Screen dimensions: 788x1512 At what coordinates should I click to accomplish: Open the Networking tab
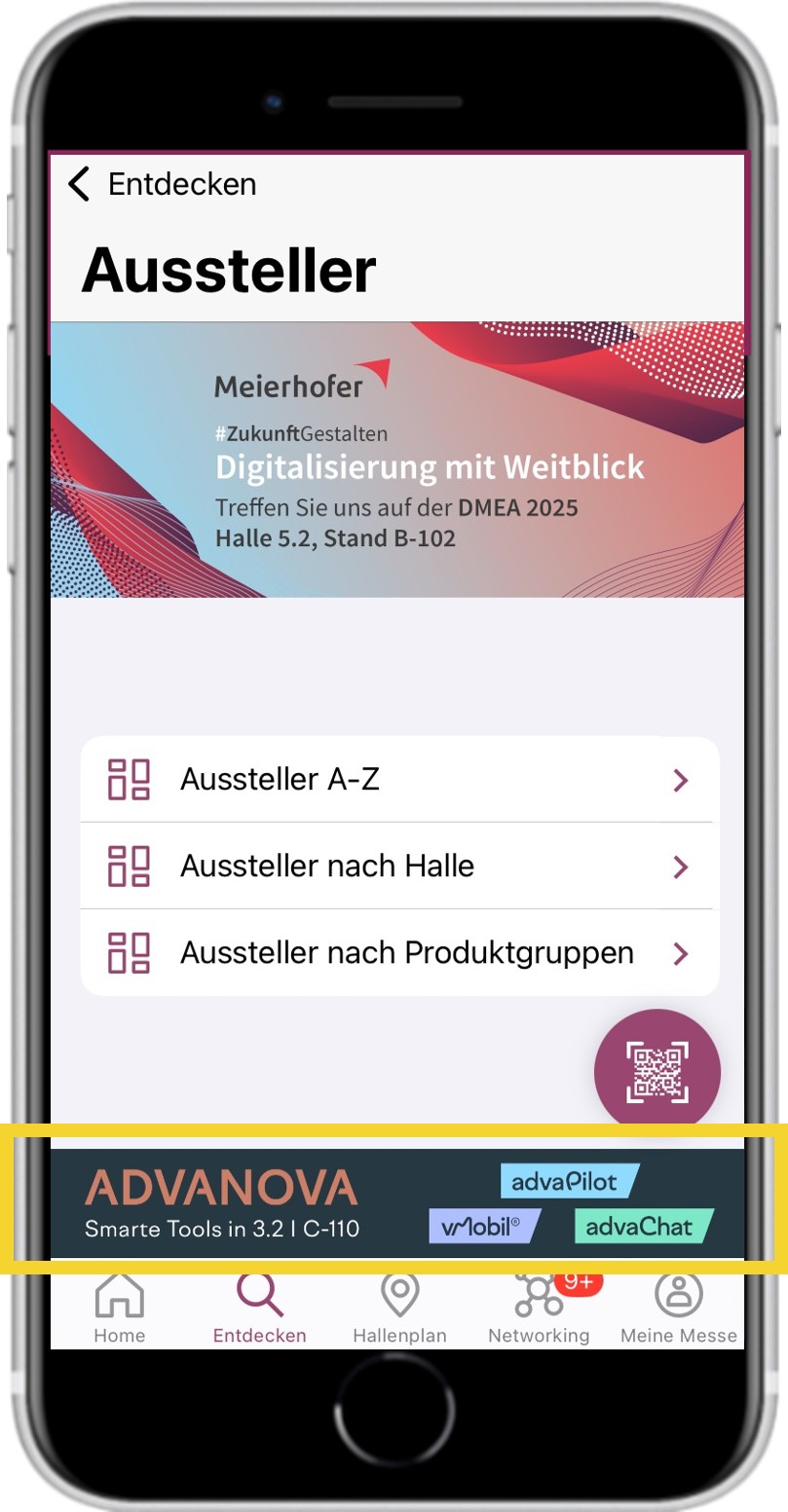coord(539,1309)
